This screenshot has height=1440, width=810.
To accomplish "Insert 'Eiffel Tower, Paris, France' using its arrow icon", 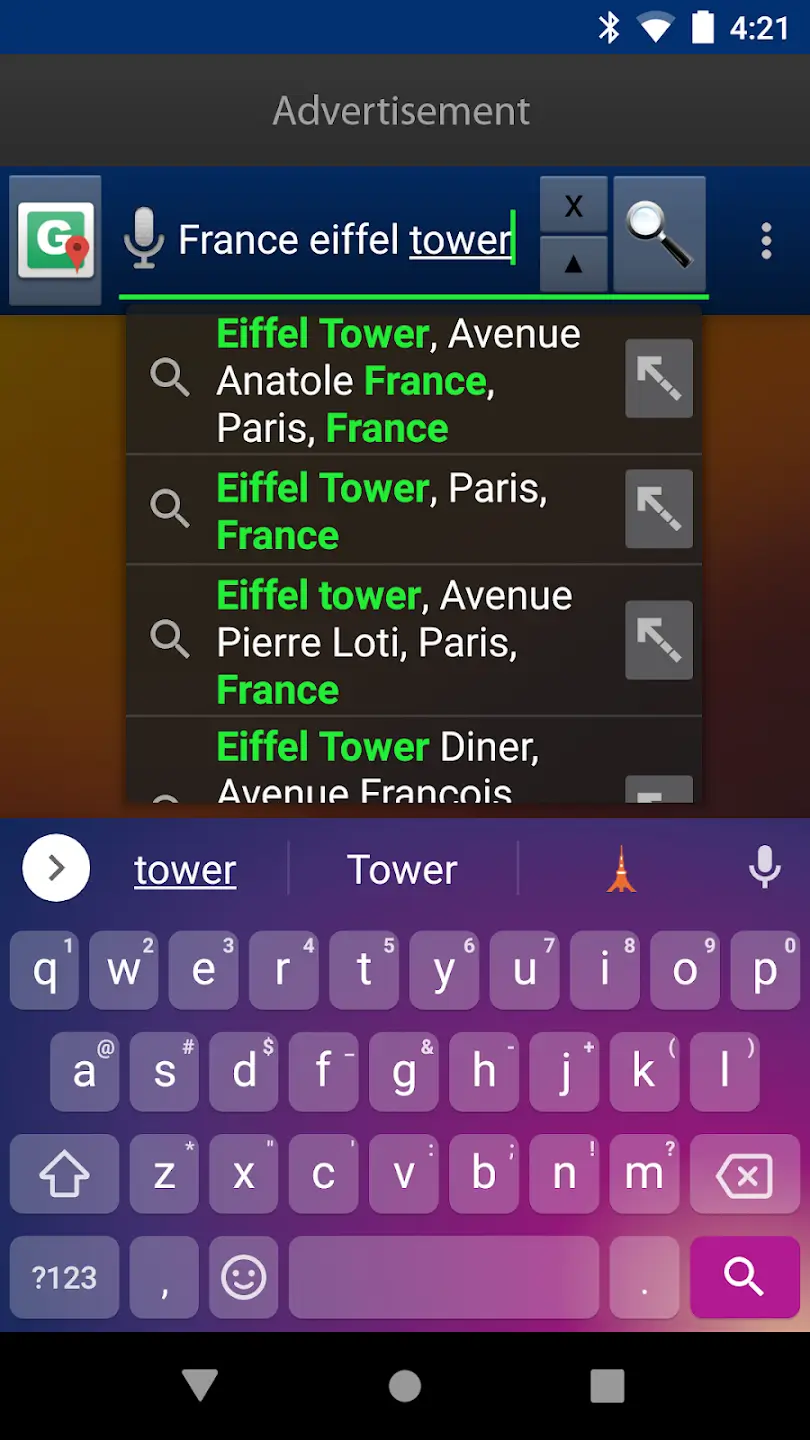I will click(658, 510).
